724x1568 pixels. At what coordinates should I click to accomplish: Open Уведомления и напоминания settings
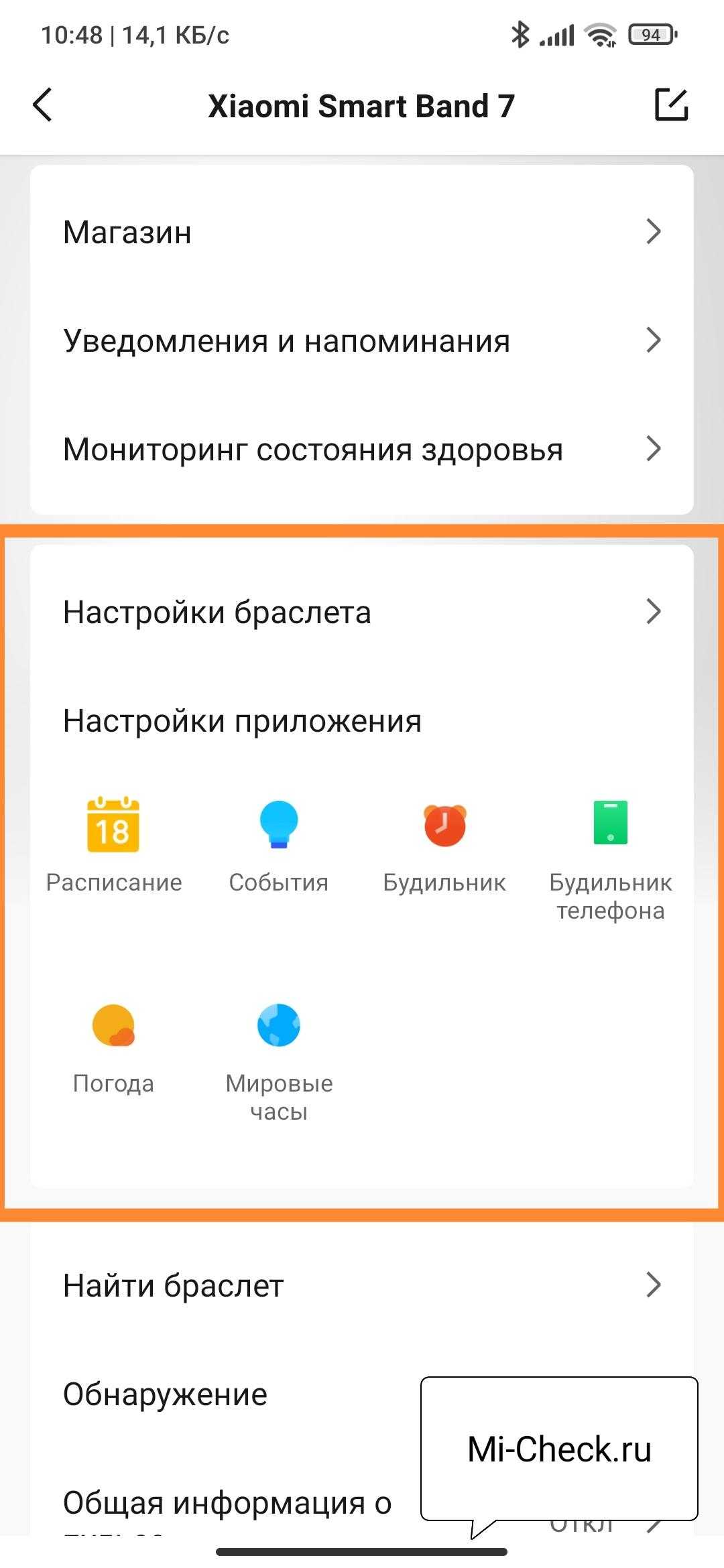(x=362, y=340)
